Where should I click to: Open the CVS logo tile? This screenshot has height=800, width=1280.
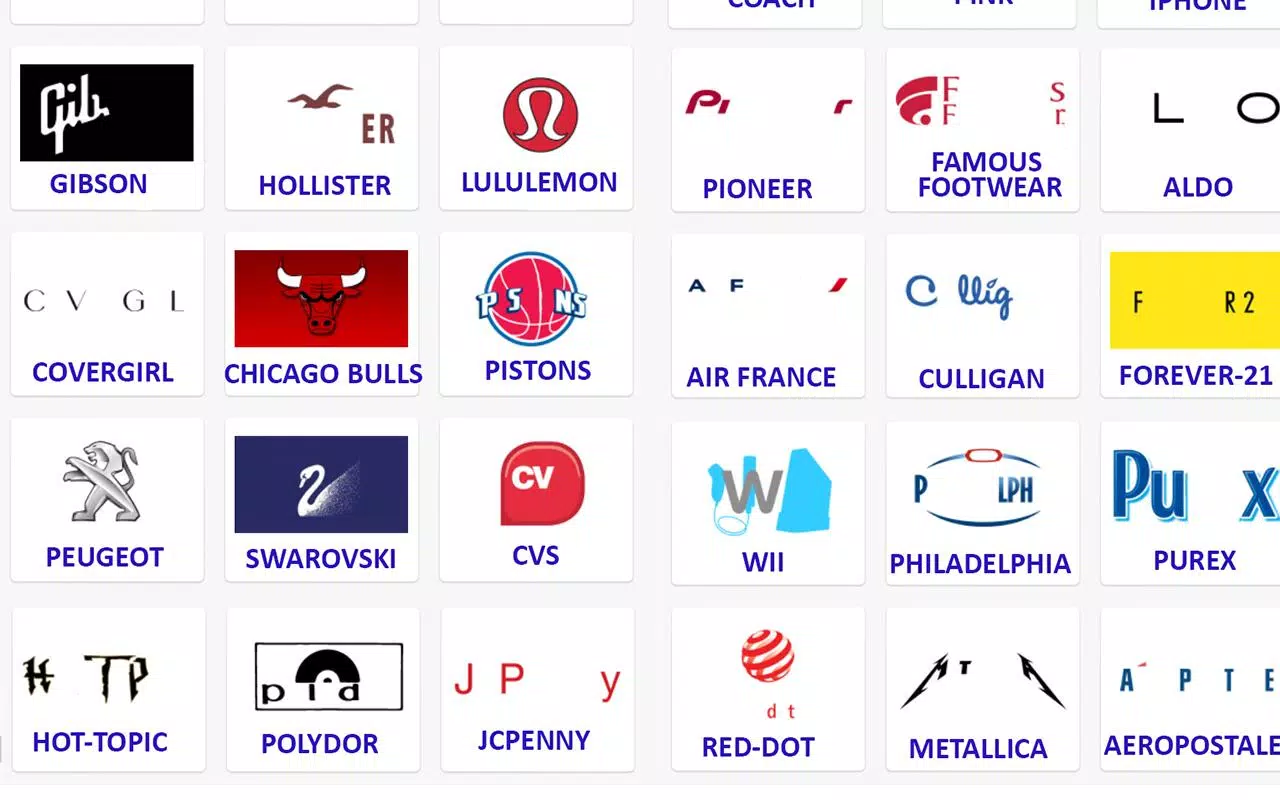tap(536, 500)
